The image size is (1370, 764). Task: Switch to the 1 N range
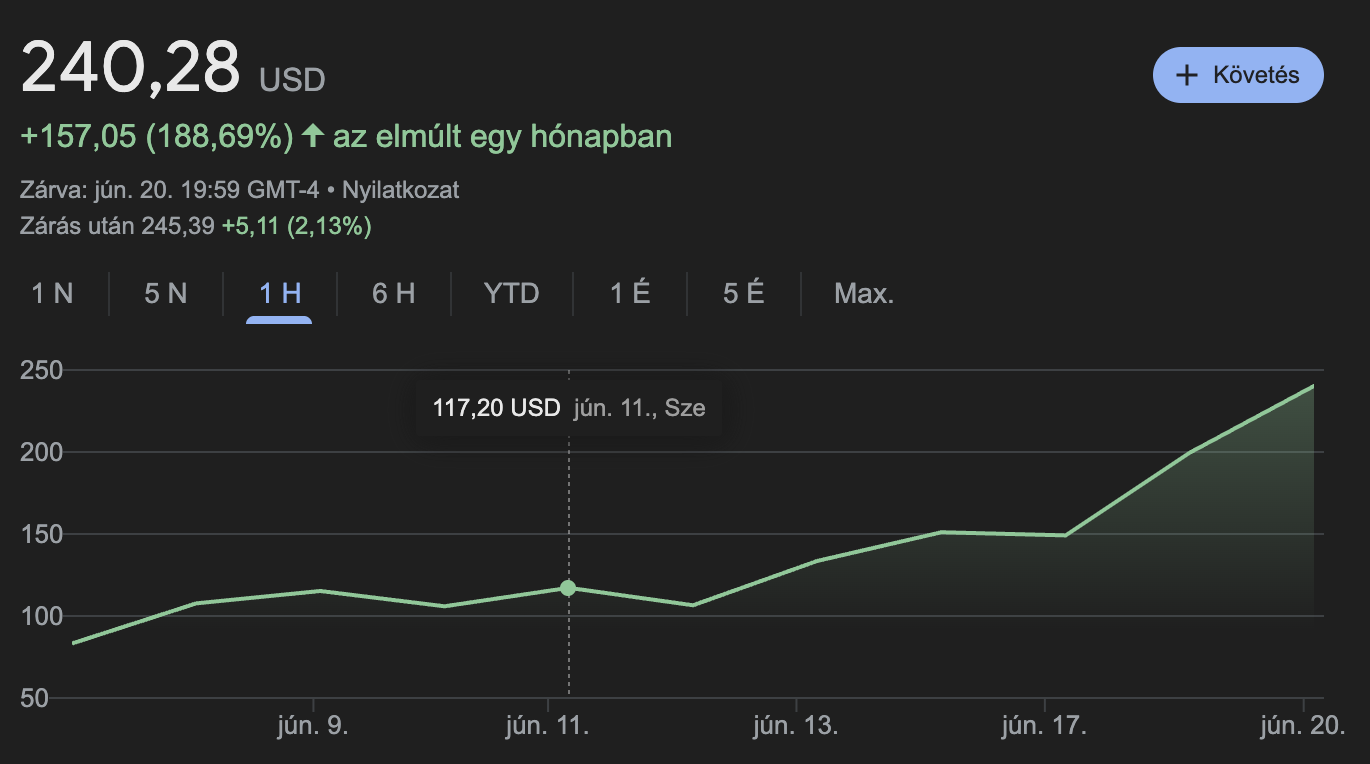pyautogui.click(x=52, y=293)
